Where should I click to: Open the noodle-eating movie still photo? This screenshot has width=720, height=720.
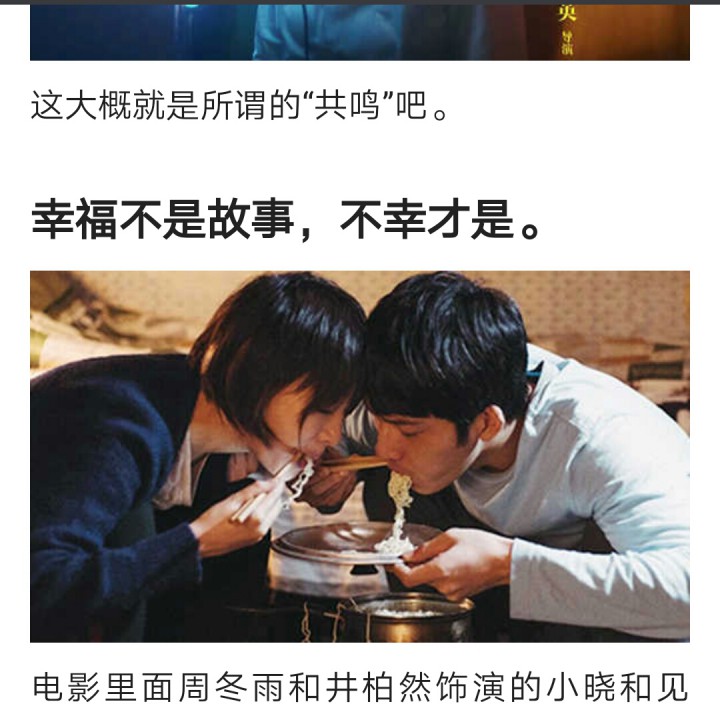[x=360, y=456]
